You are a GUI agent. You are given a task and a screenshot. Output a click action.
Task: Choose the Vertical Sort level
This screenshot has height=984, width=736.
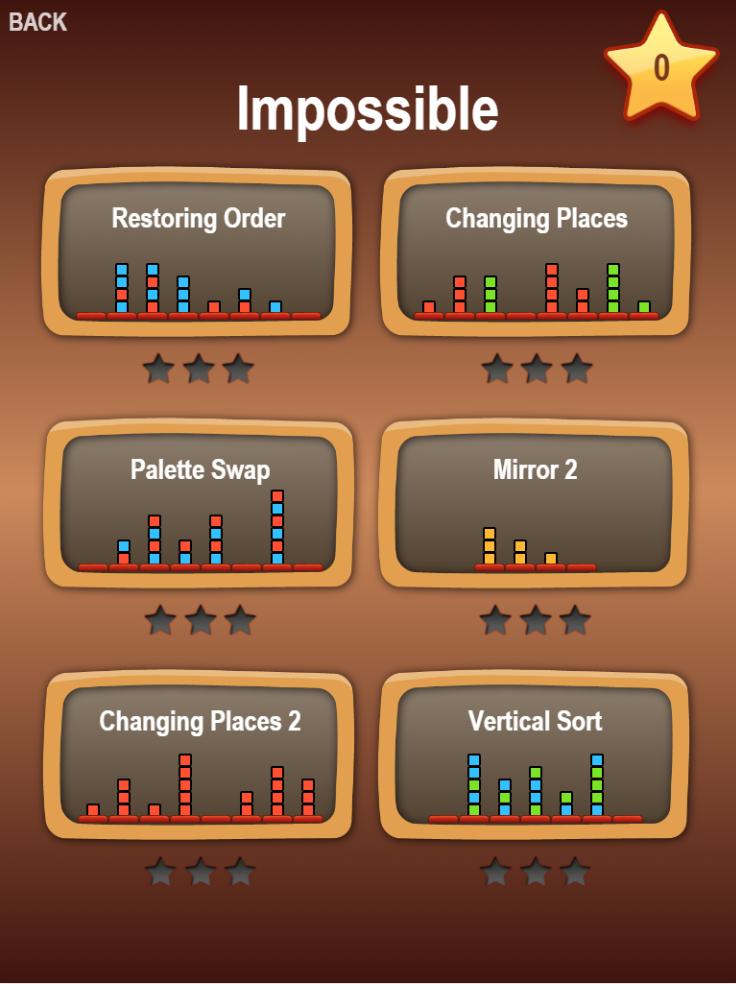pos(534,755)
